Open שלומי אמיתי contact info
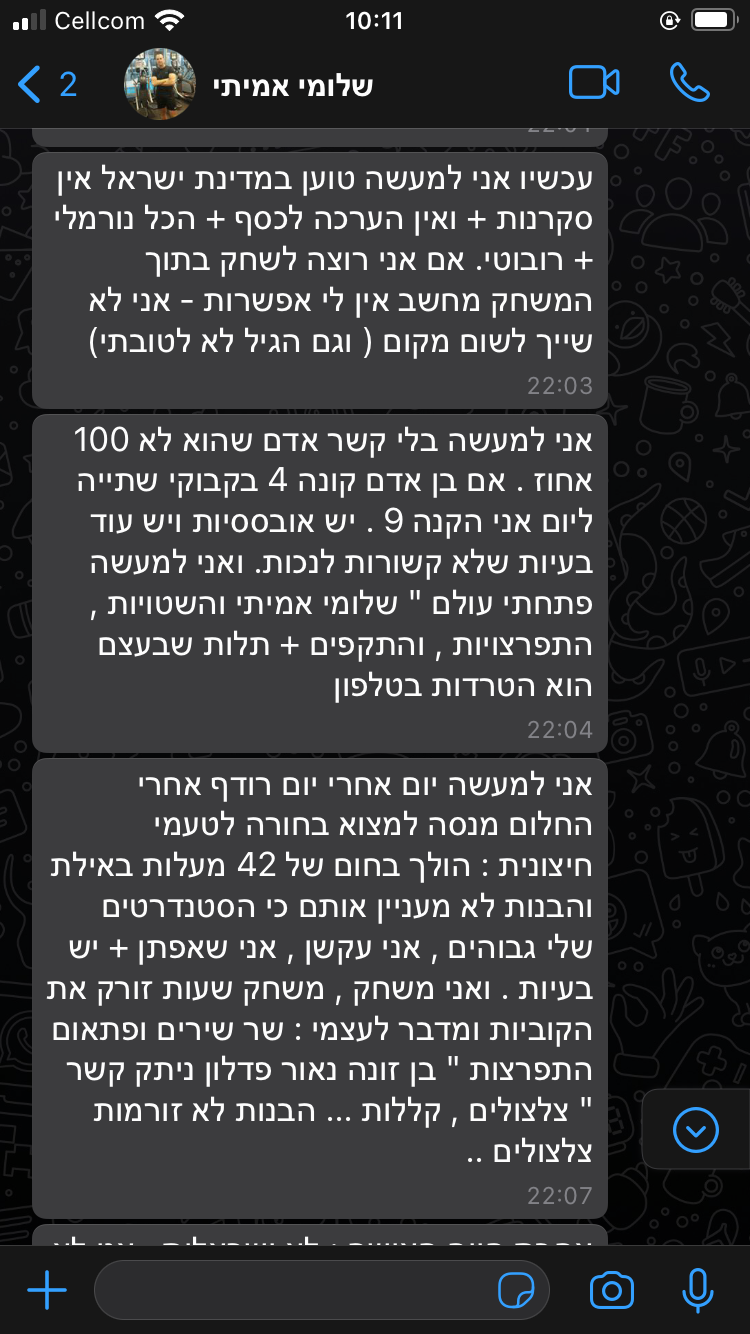The height and width of the screenshot is (1334, 750). [x=292, y=84]
